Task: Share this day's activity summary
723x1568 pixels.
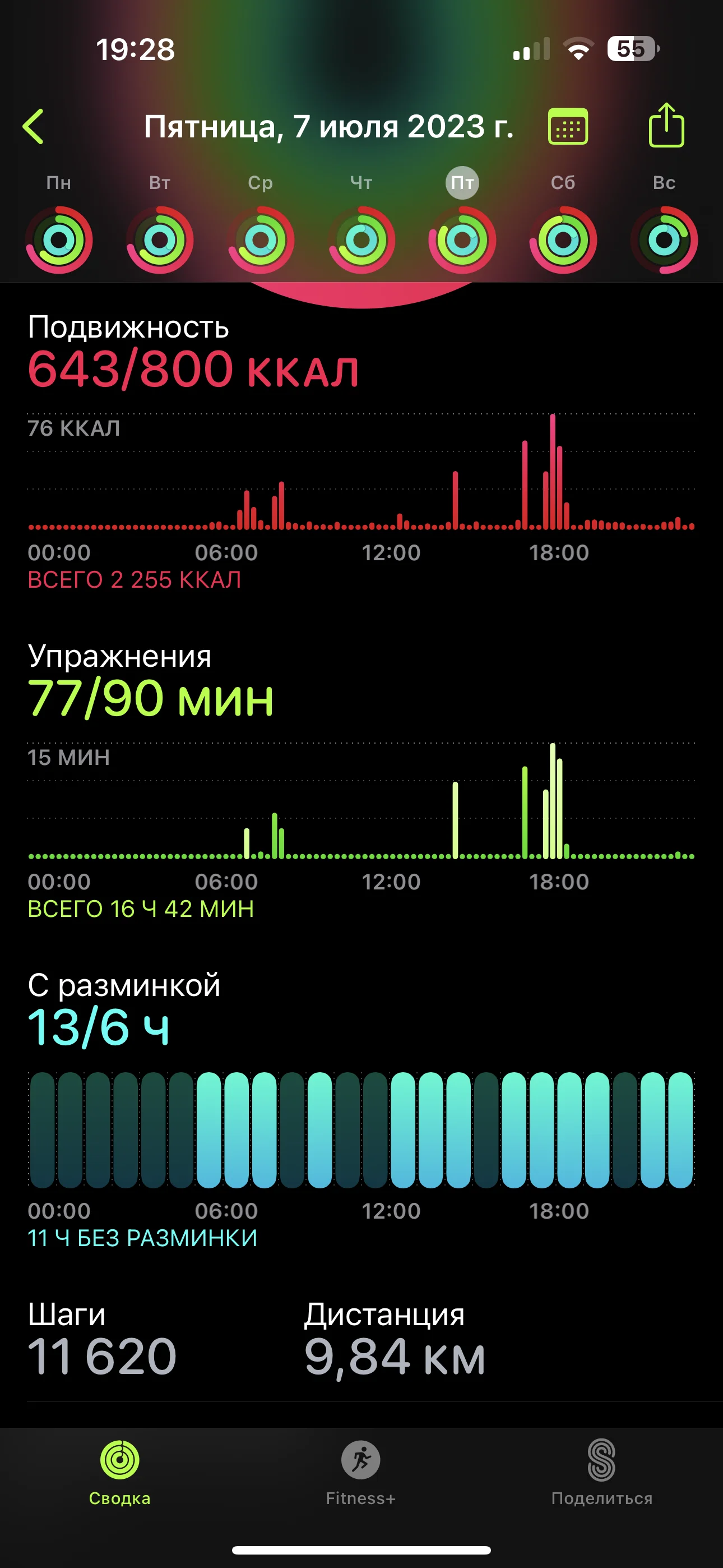Action: [666, 126]
